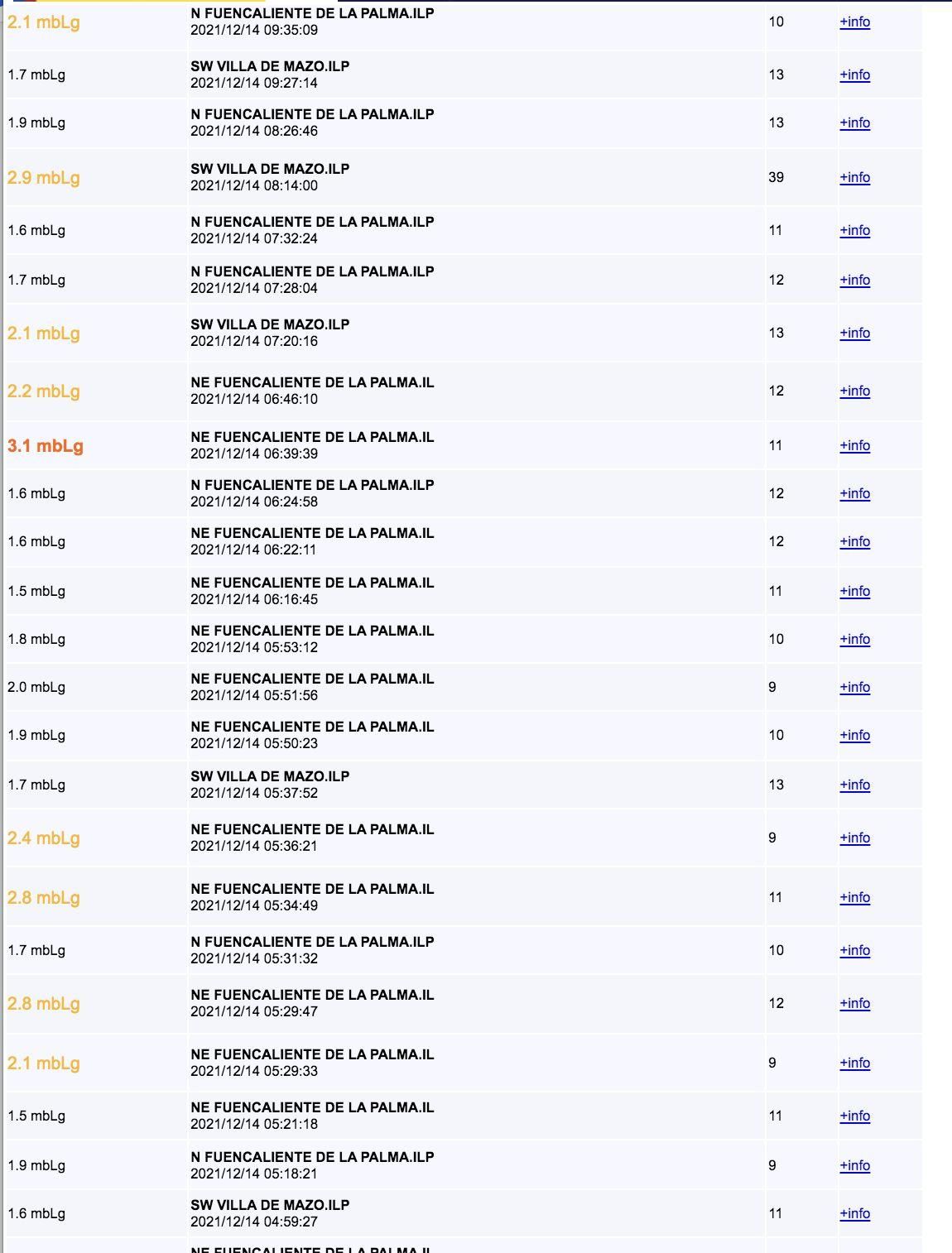Tap +info for the 07:32:24 event
Screen dimensions: 952x1253
coord(854,231)
